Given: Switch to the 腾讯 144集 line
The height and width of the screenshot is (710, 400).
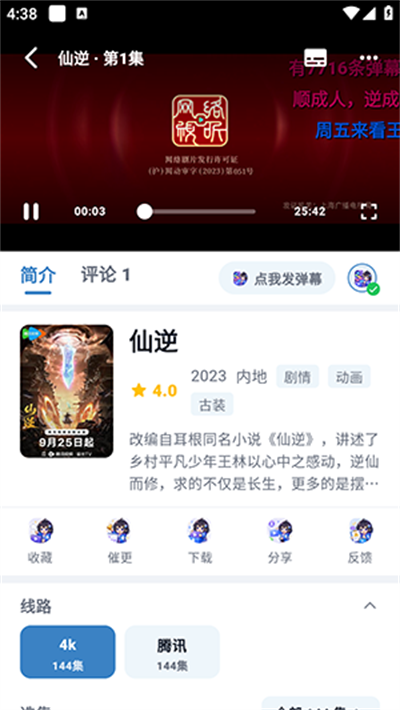Looking at the screenshot, I should click(172, 652).
